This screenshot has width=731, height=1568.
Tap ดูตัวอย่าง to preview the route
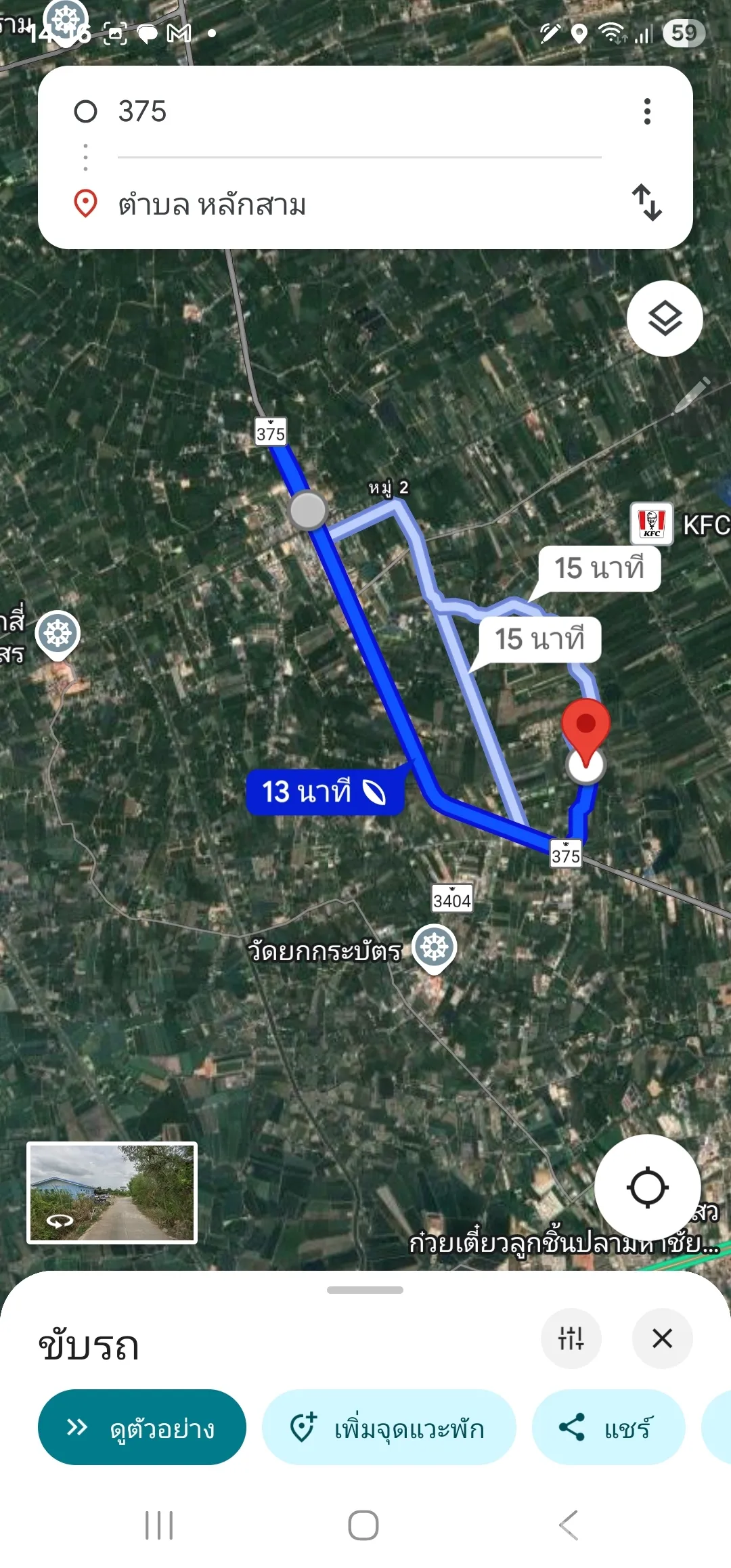(142, 1428)
